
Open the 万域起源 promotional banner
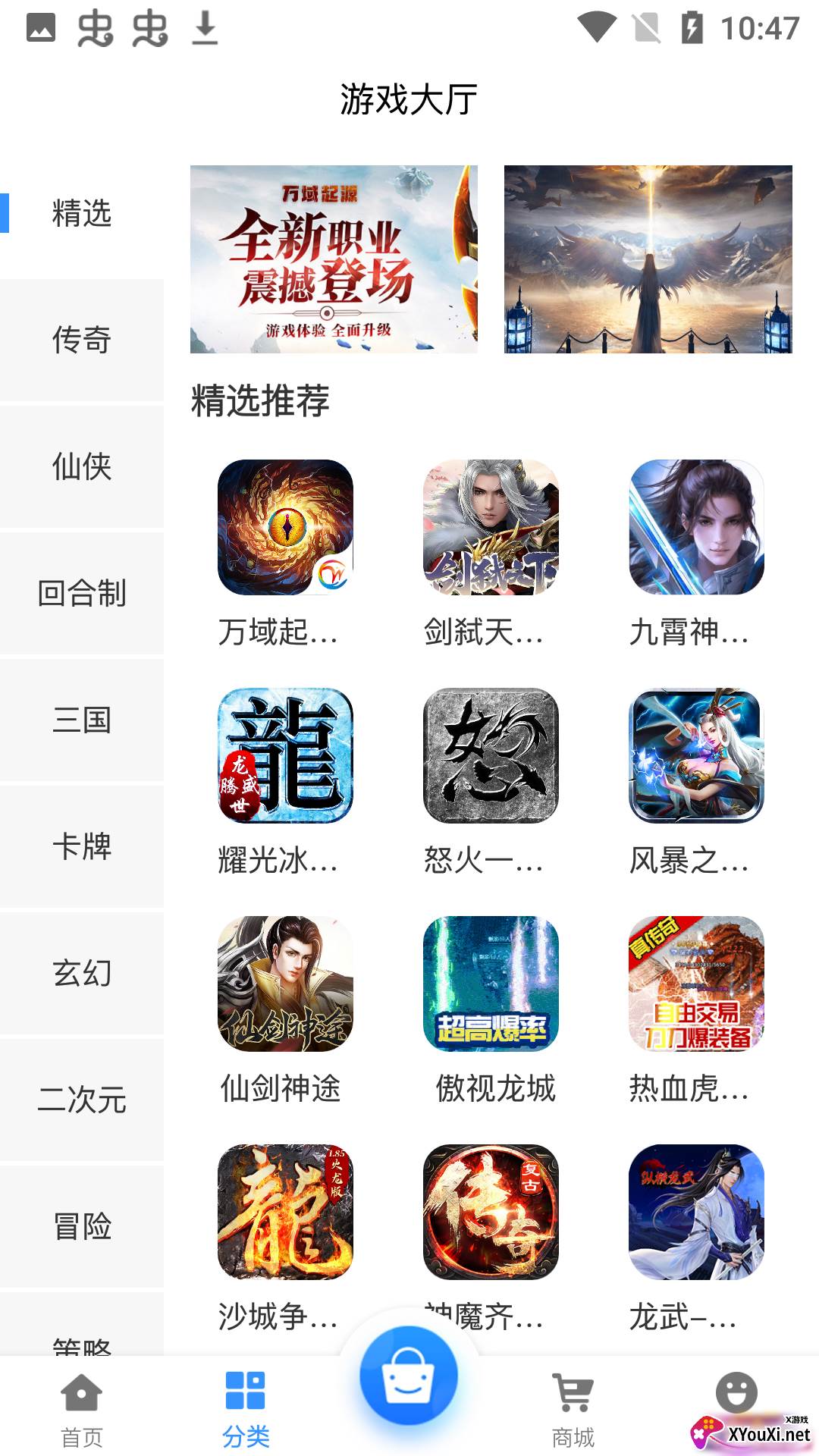coord(334,259)
